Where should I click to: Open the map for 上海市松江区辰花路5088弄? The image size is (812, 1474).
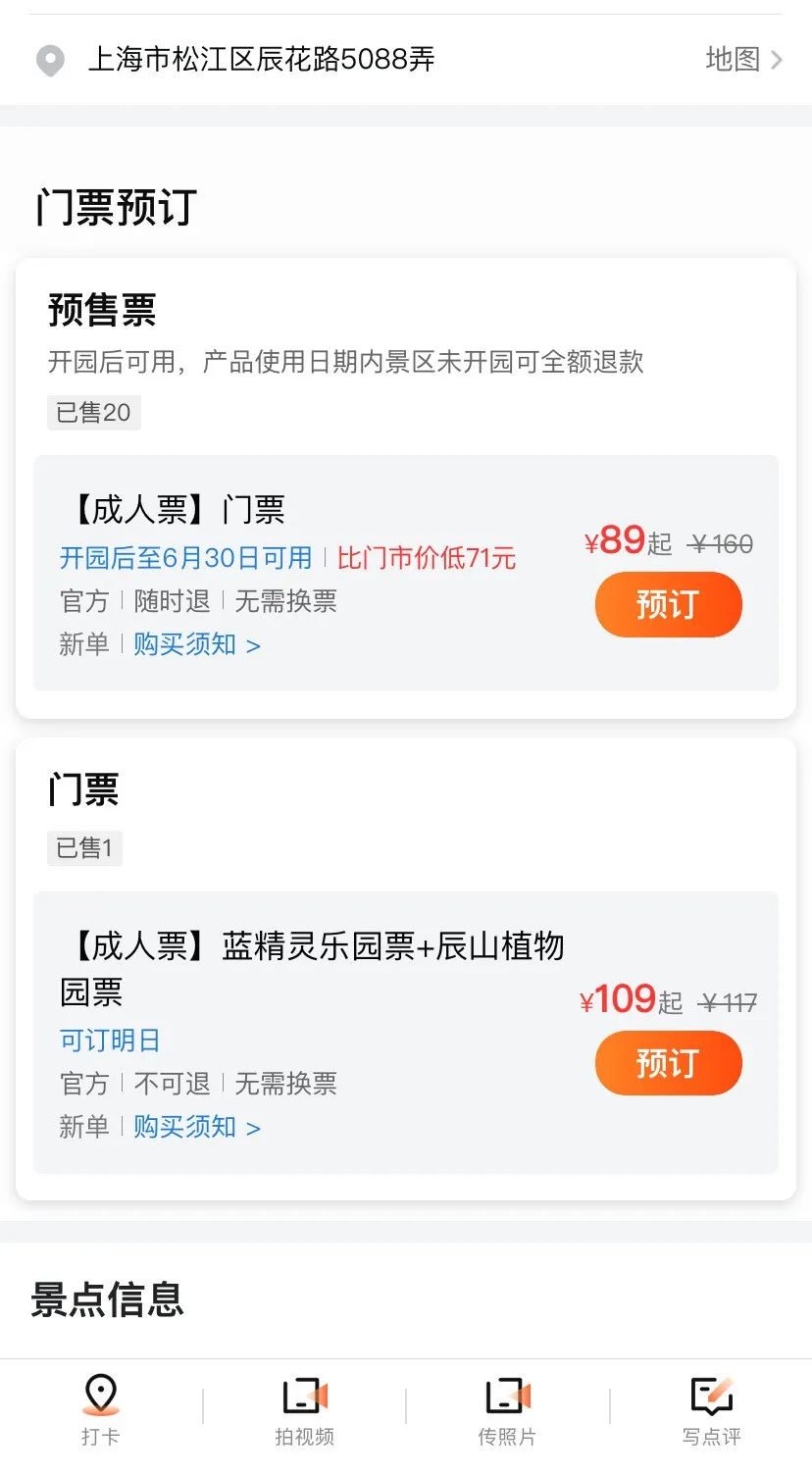tap(743, 60)
